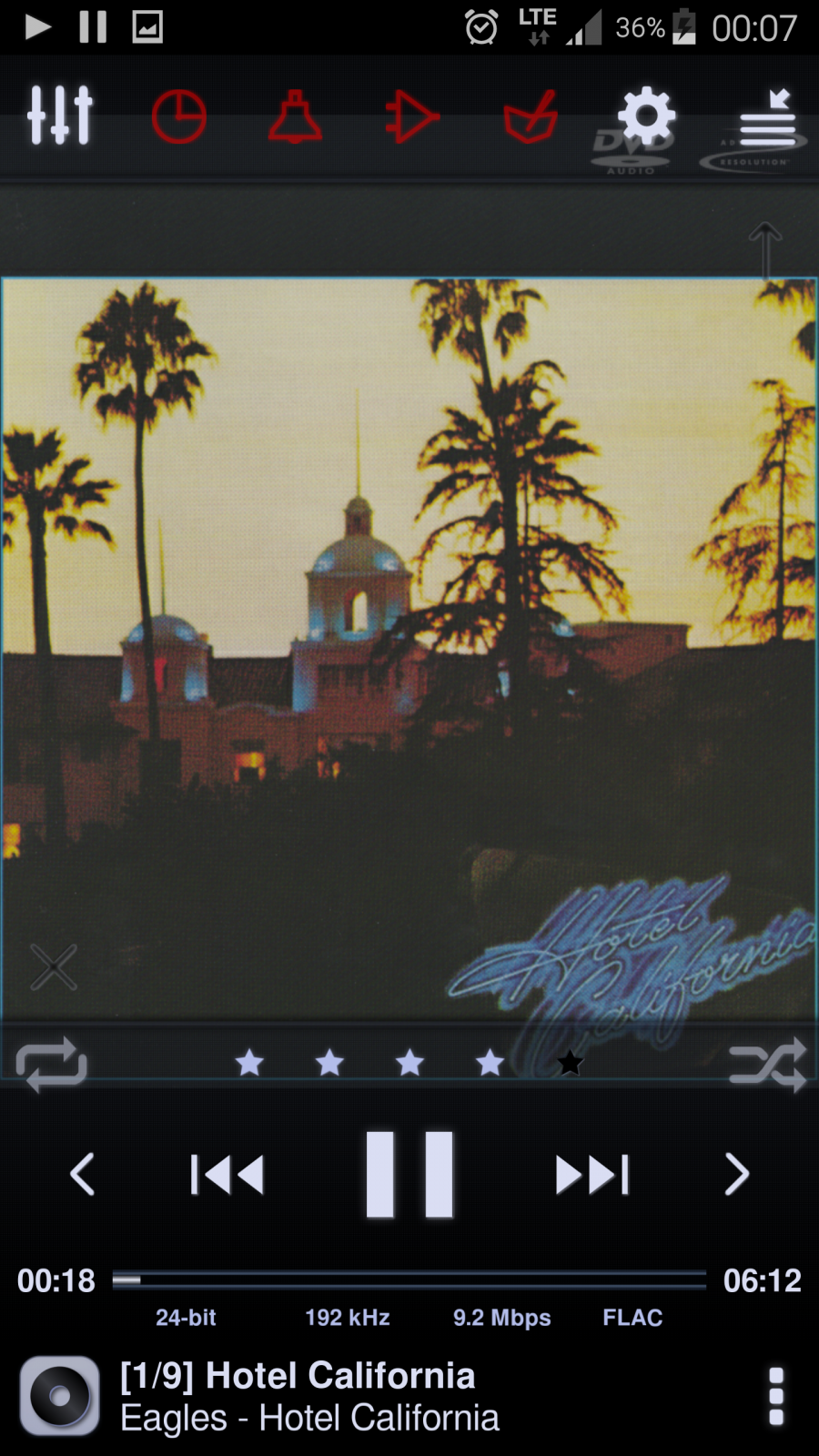Toggle shuffle mode
The width and height of the screenshot is (819, 1456).
[767, 1064]
